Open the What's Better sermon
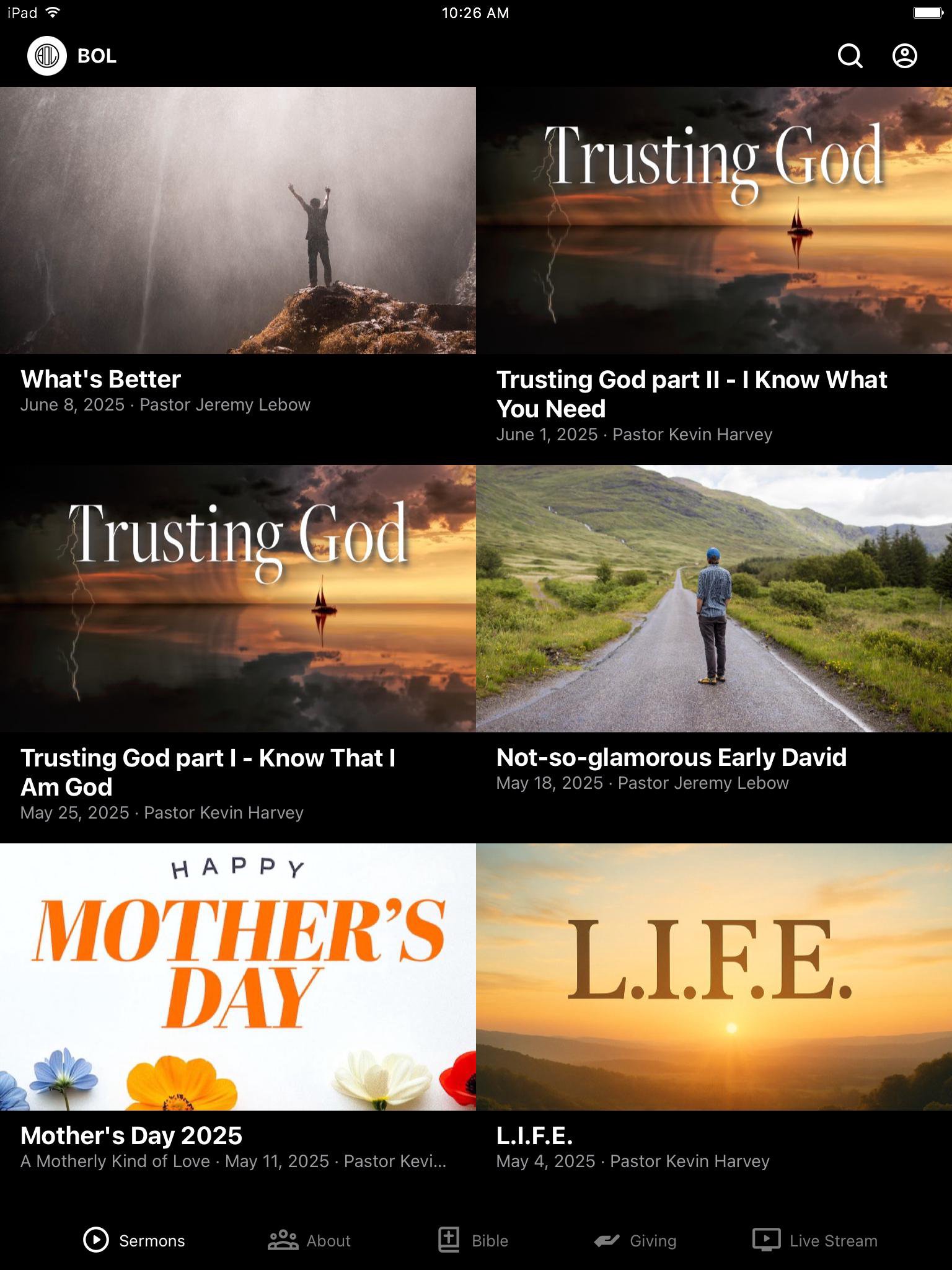This screenshot has height=1270, width=952. pos(238,221)
